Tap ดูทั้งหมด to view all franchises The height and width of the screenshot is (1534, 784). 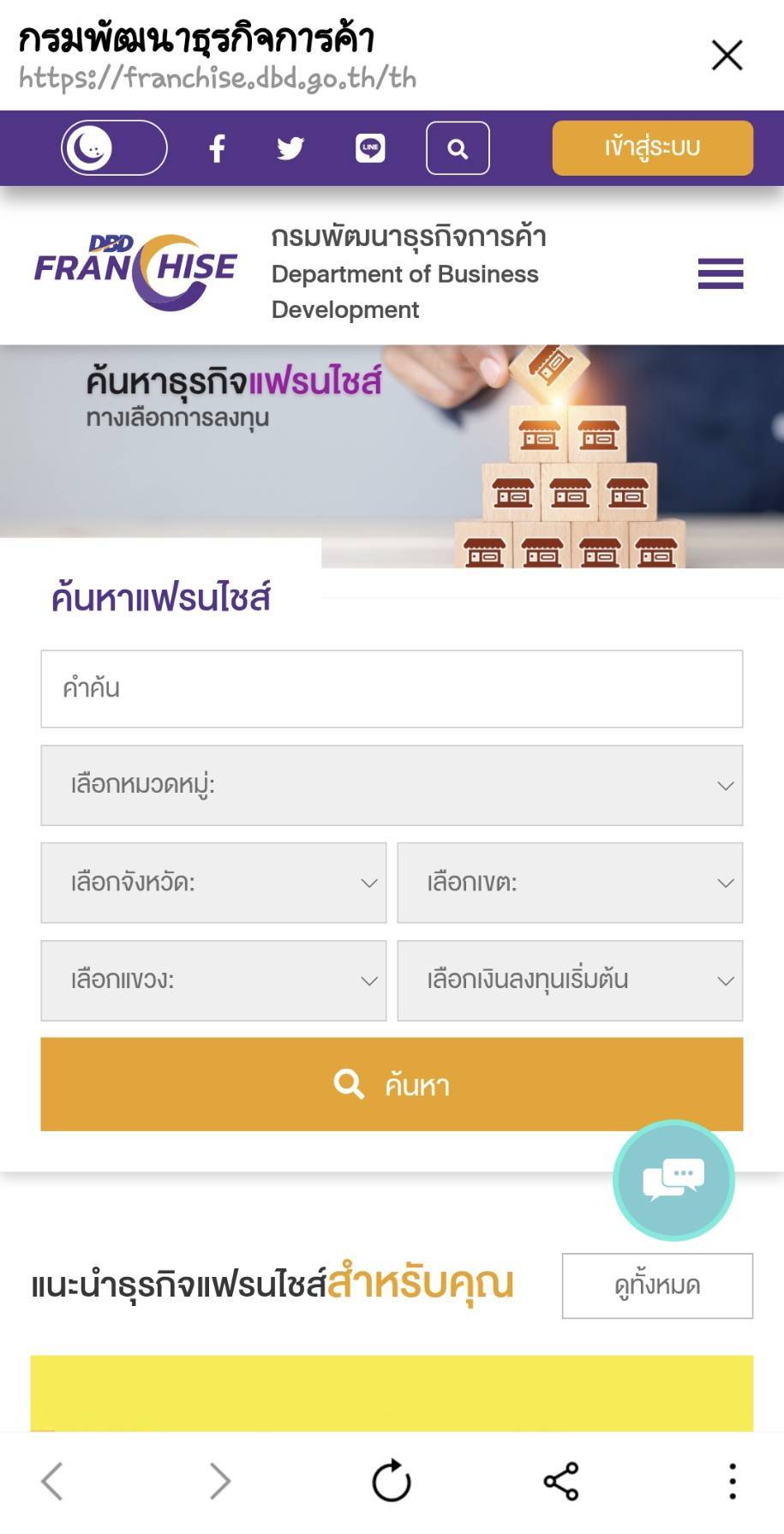[657, 1285]
